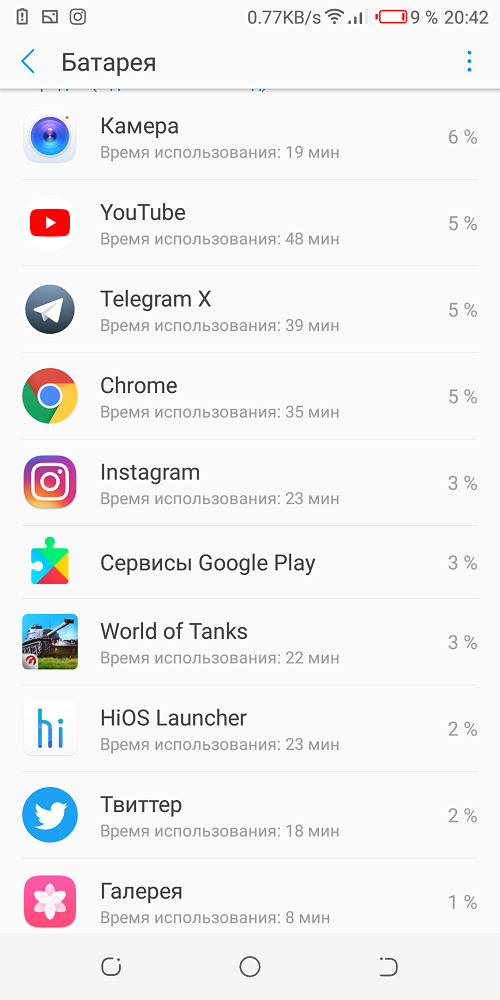This screenshot has width=500, height=1000.
Task: View World of Tanks battery usage
Action: (250, 642)
